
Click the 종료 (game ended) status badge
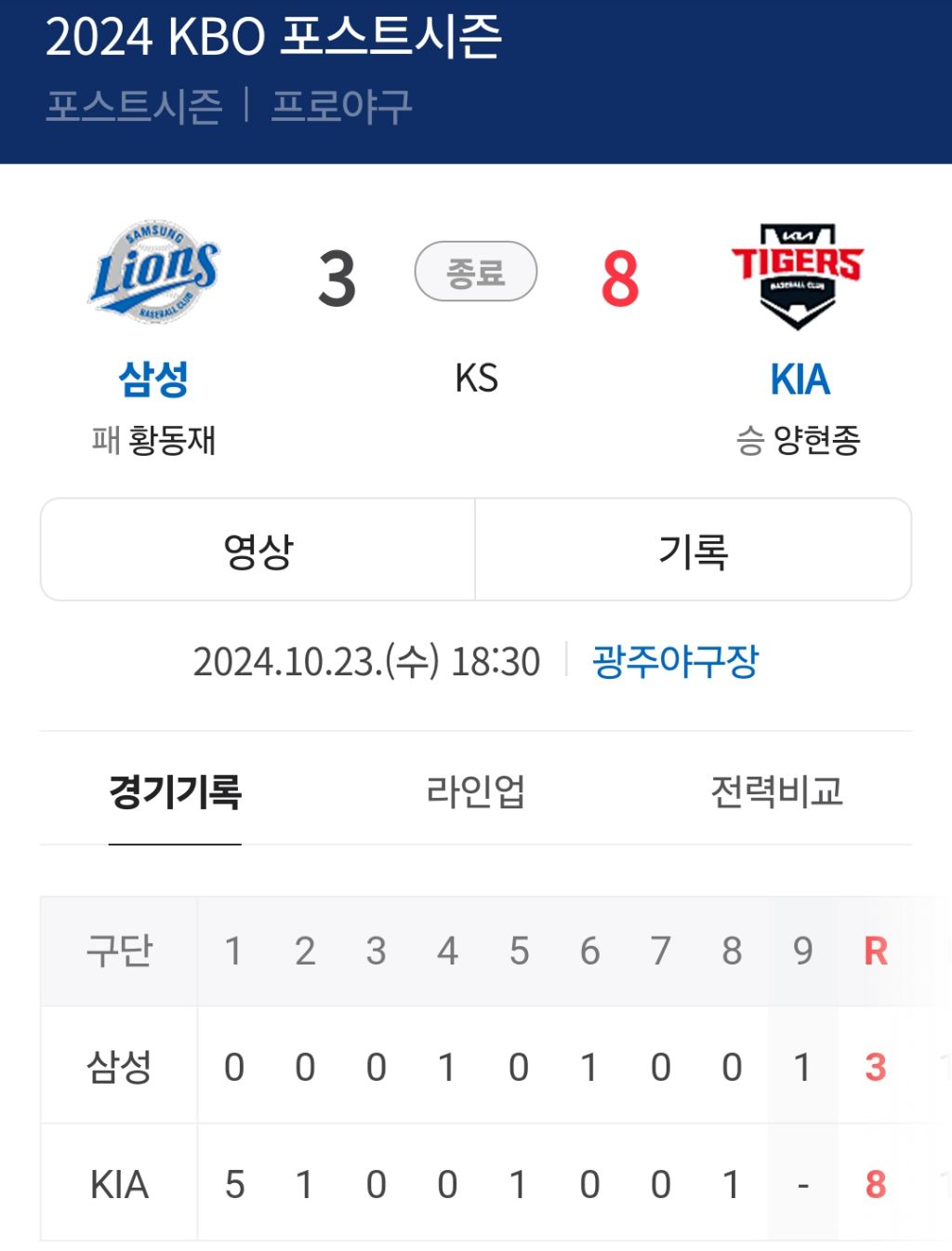pyautogui.click(x=476, y=271)
